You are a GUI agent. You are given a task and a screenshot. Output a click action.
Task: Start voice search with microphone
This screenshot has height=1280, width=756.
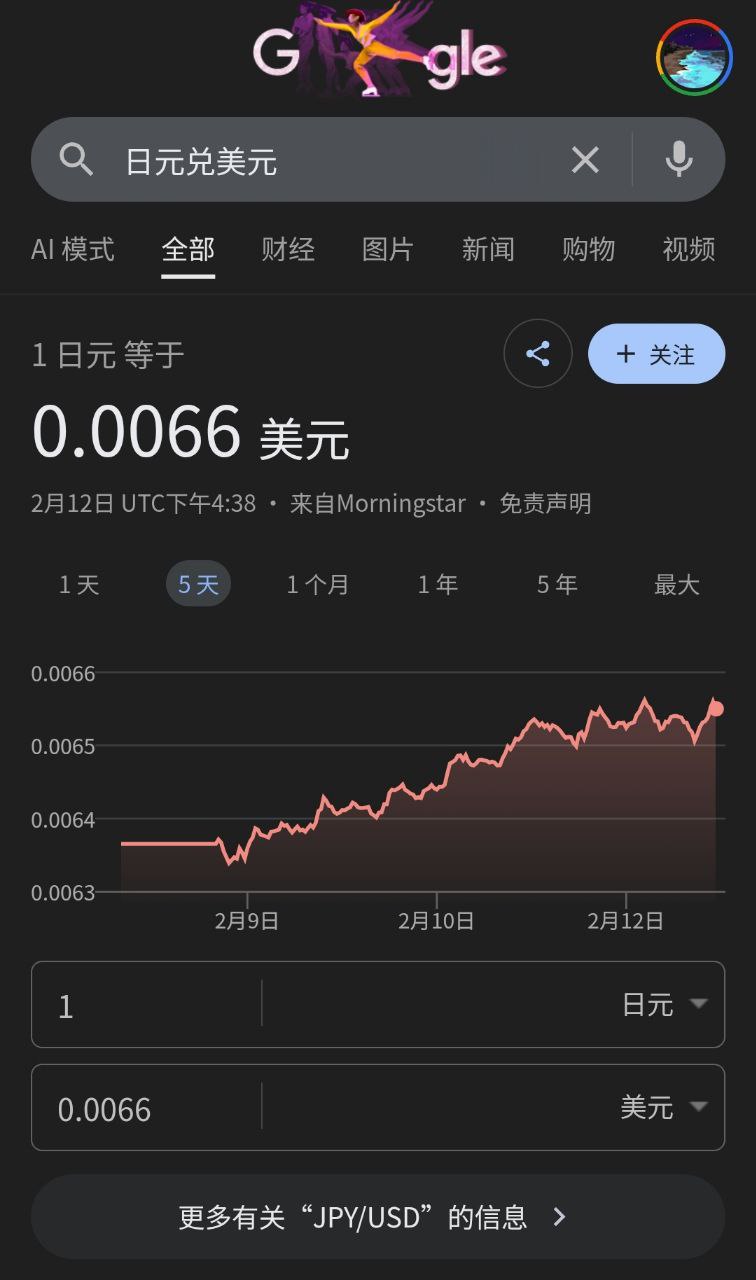pyautogui.click(x=679, y=160)
